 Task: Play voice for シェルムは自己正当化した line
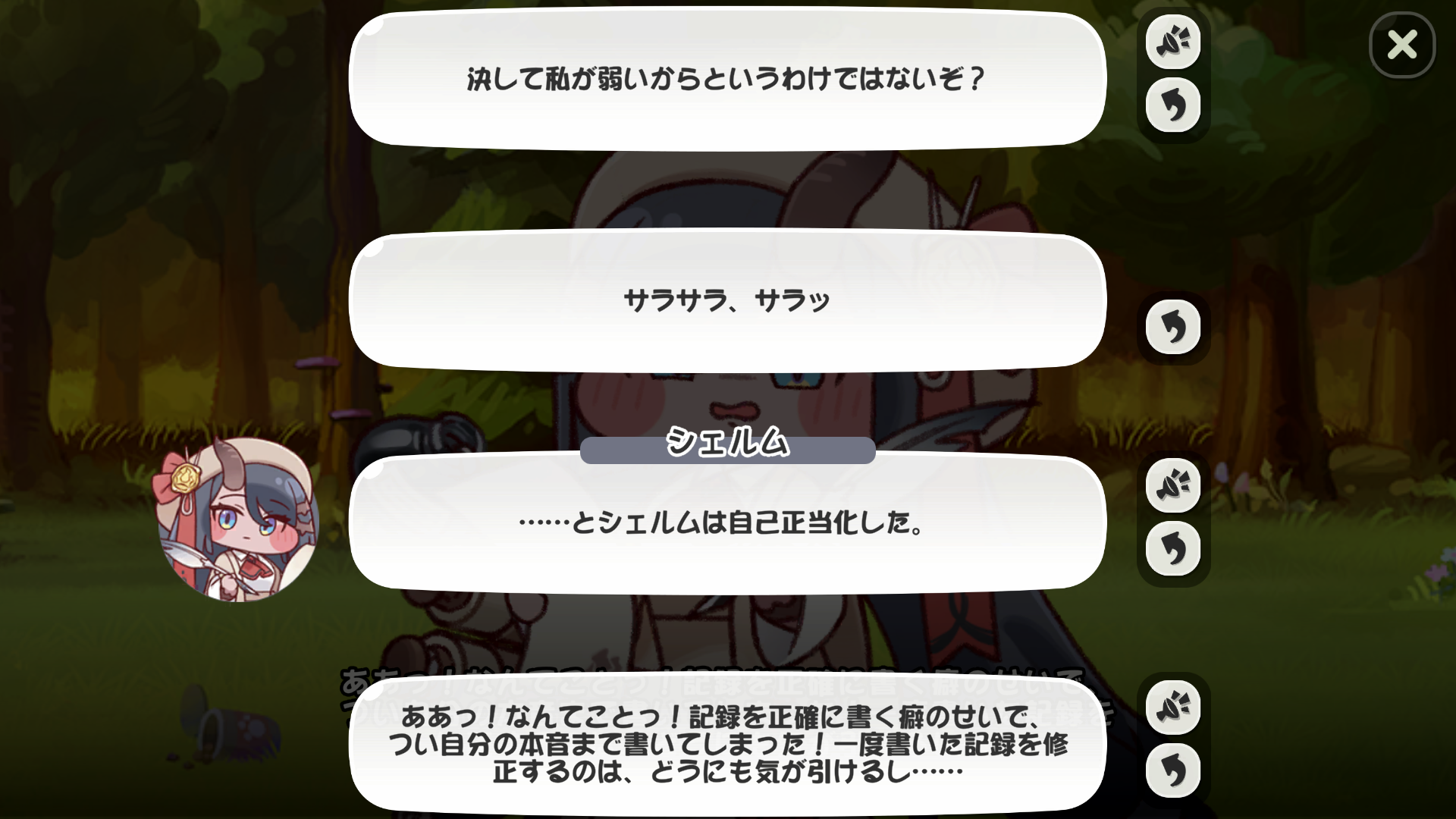coord(1173,485)
